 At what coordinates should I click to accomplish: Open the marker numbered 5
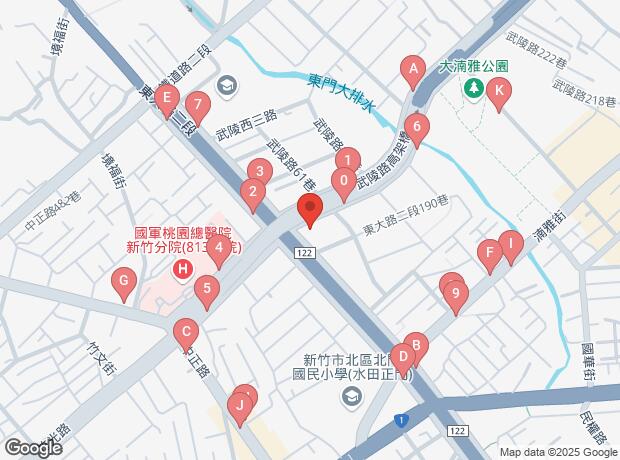tap(206, 292)
